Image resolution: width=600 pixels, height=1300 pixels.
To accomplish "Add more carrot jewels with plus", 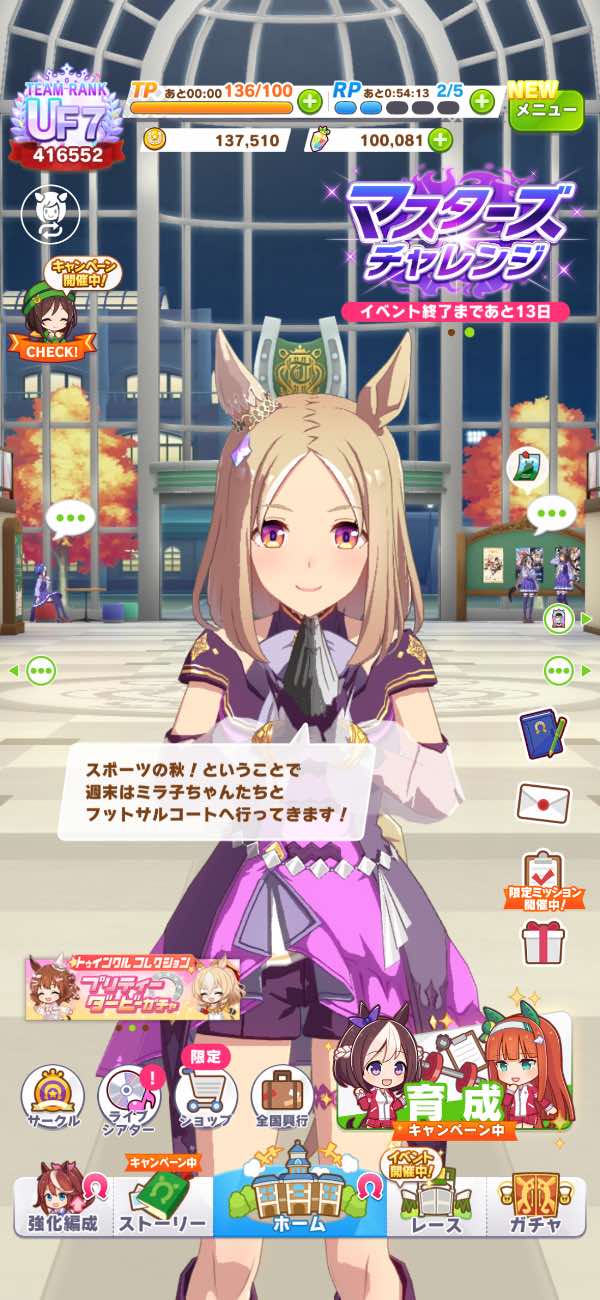I will point(440,140).
